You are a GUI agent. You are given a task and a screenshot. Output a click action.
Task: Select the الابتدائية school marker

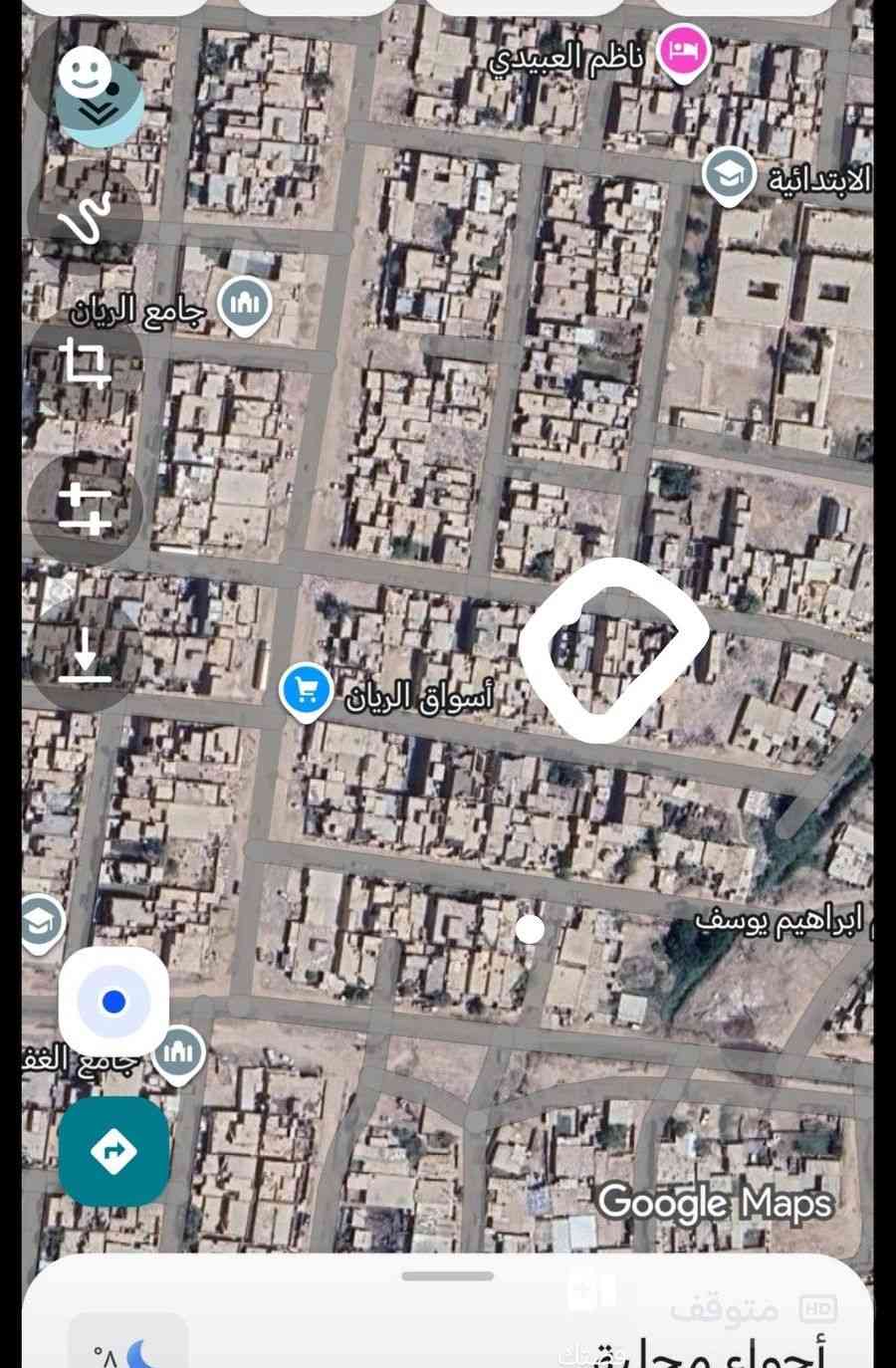tap(729, 174)
